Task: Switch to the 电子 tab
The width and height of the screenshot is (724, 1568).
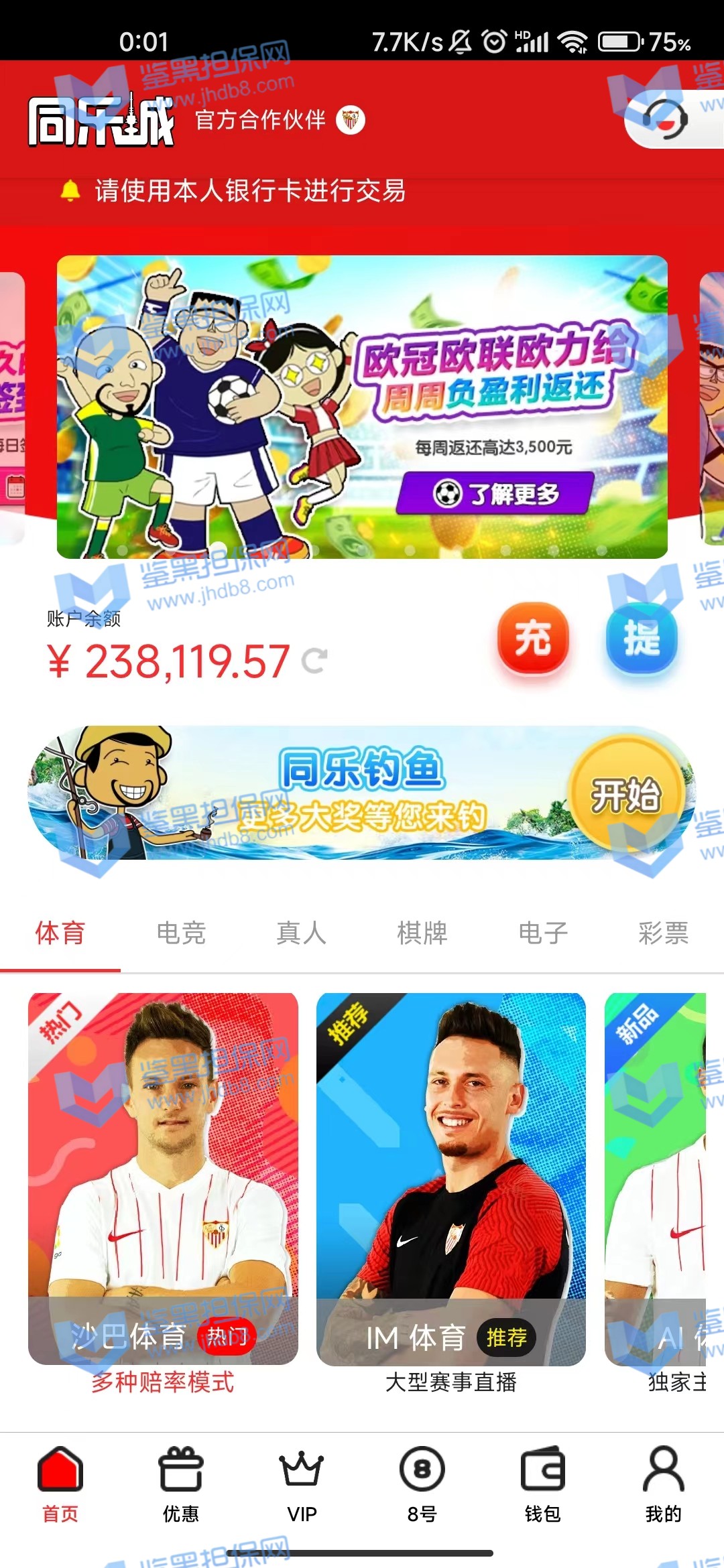Action: coord(543,933)
